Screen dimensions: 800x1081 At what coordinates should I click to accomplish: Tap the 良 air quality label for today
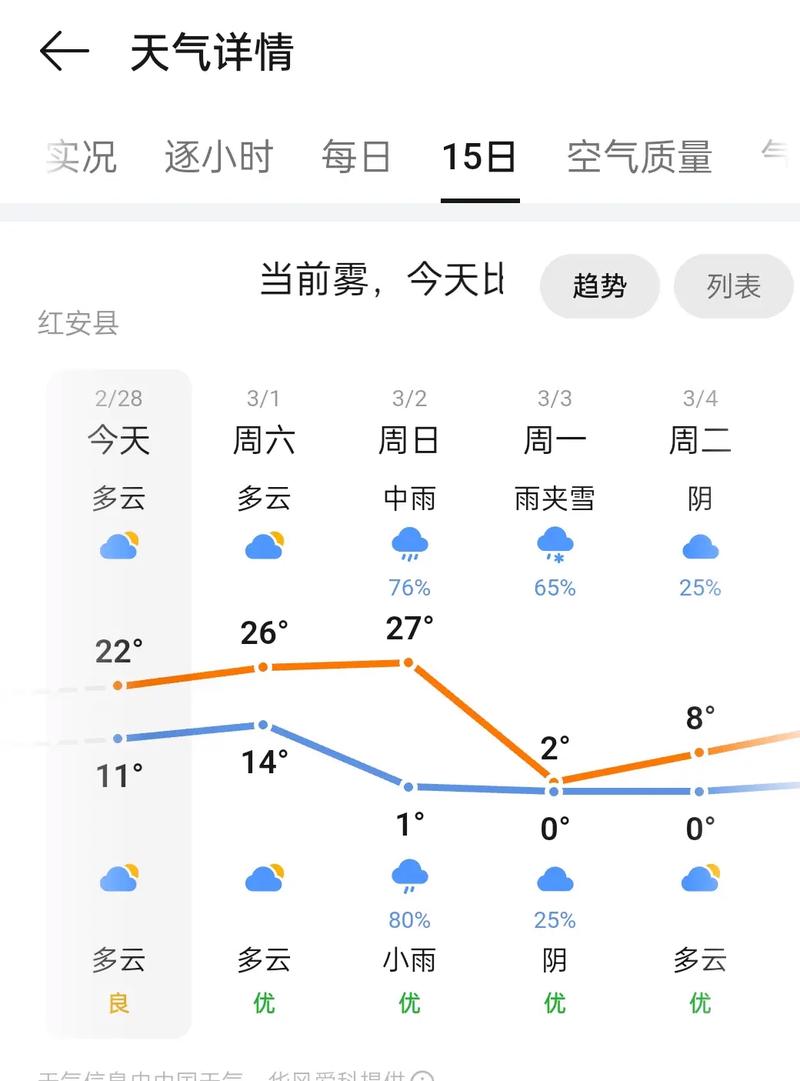coord(117,1005)
